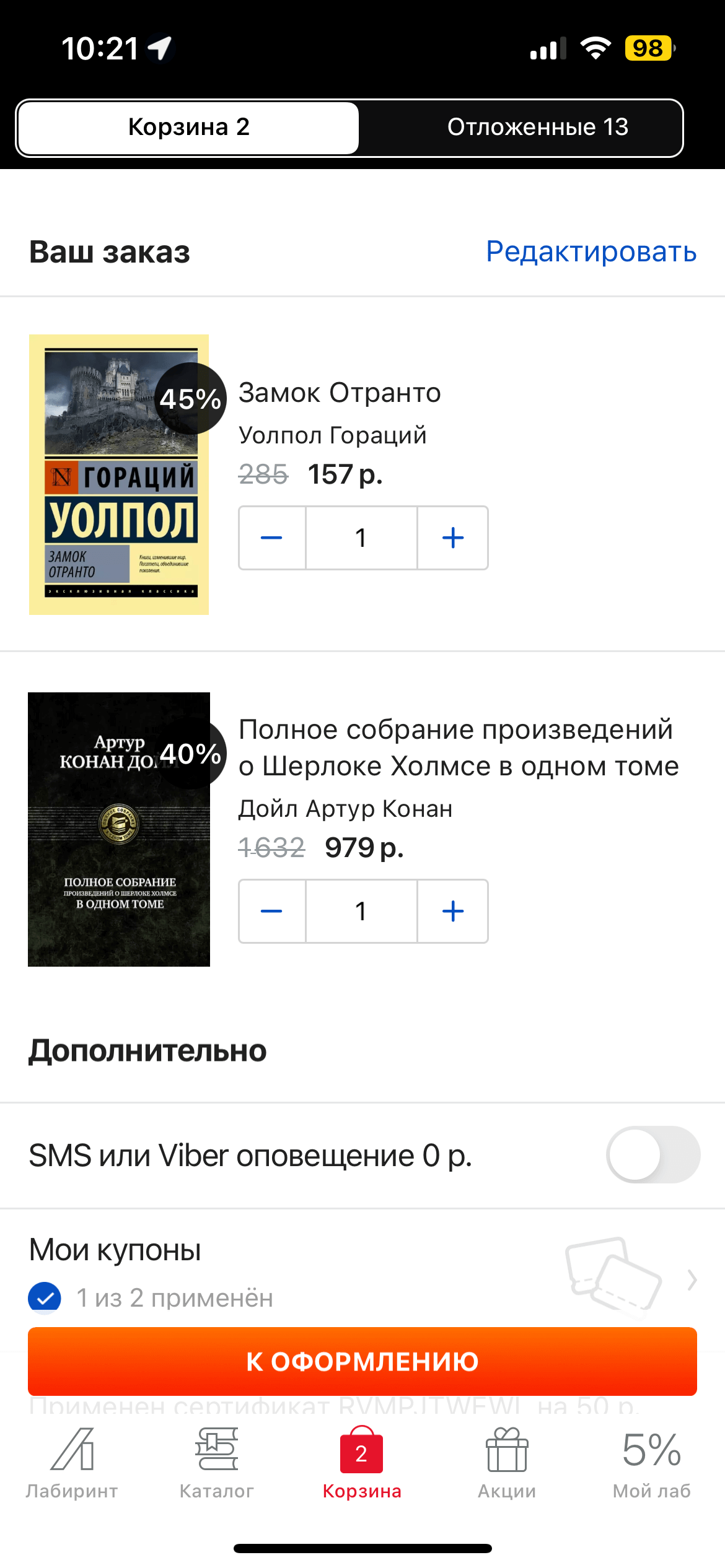725x1568 pixels.
Task: Open the Конан Дойл book cover
Action: click(119, 829)
